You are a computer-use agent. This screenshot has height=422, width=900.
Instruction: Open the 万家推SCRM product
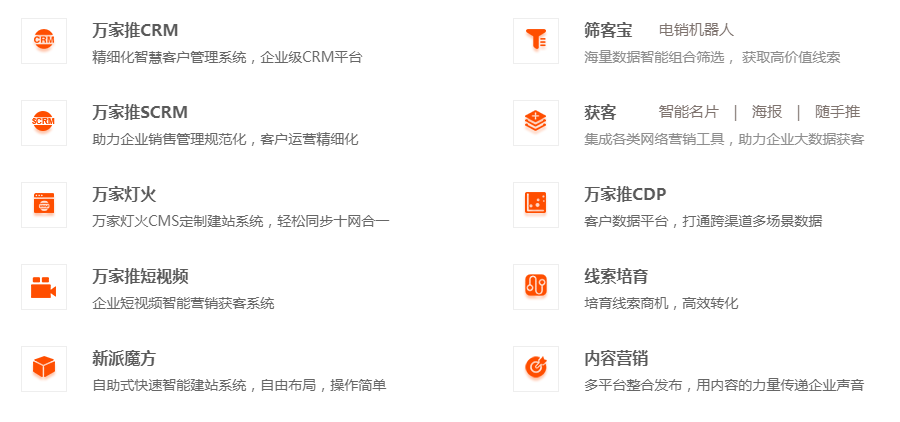(x=139, y=112)
